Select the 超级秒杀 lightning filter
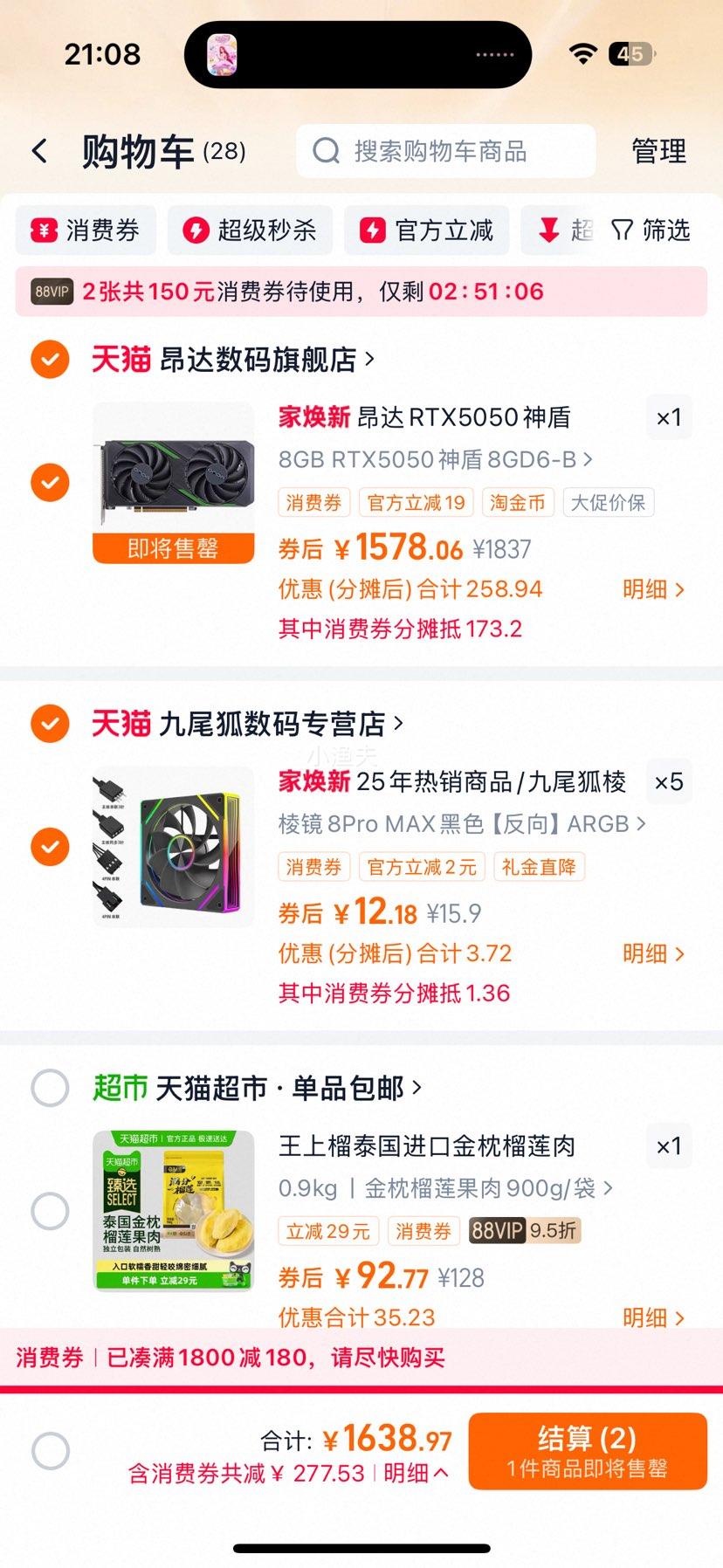 click(x=196, y=230)
